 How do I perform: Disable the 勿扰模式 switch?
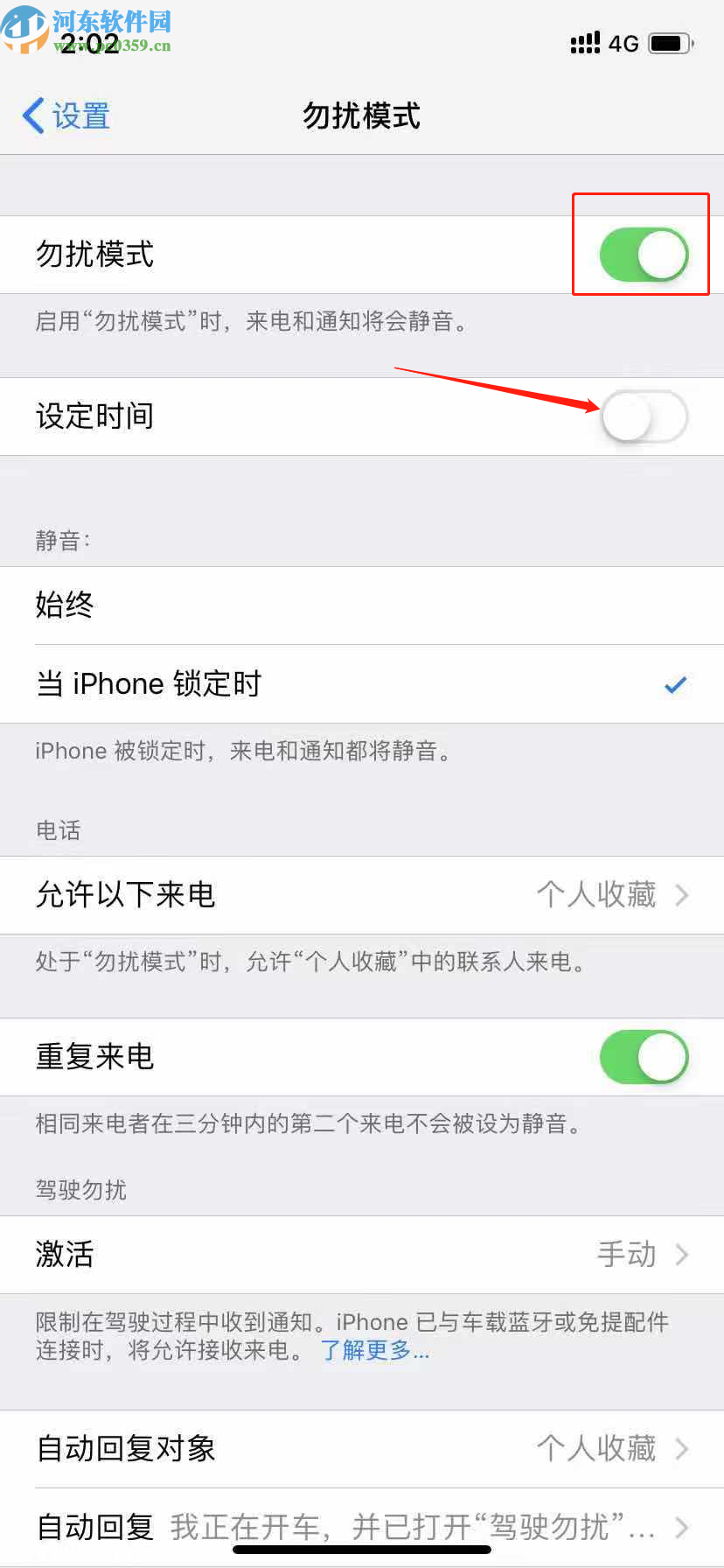644,255
